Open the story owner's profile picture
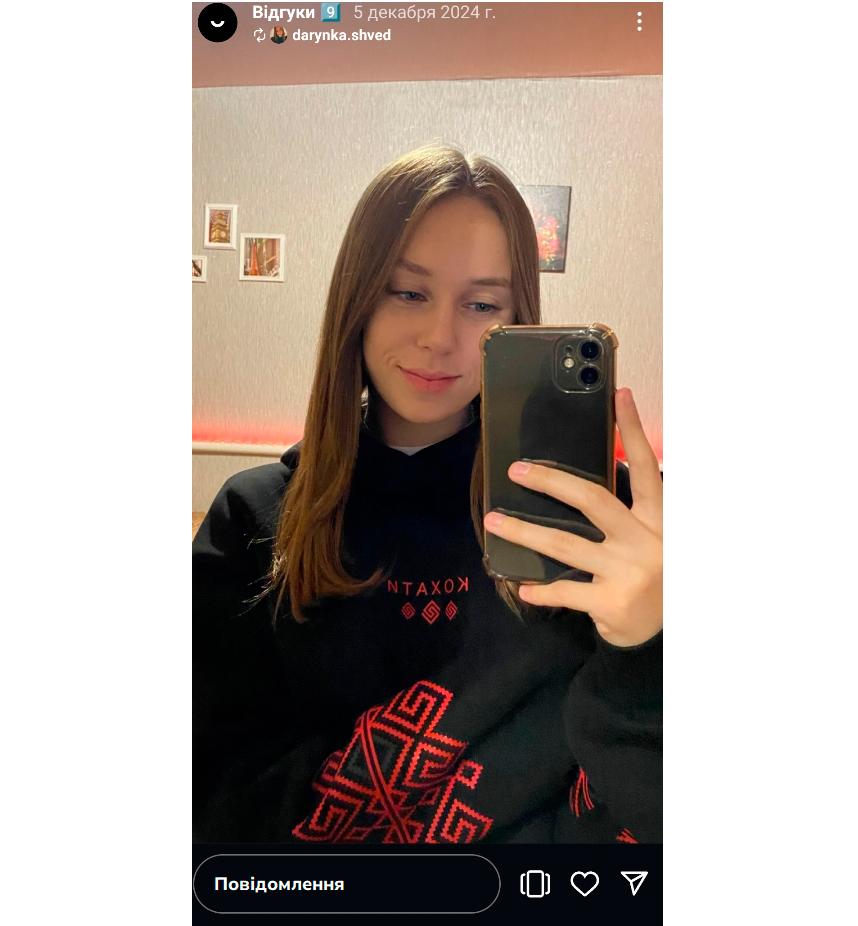Viewport: 858px width, 926px height. click(x=217, y=22)
